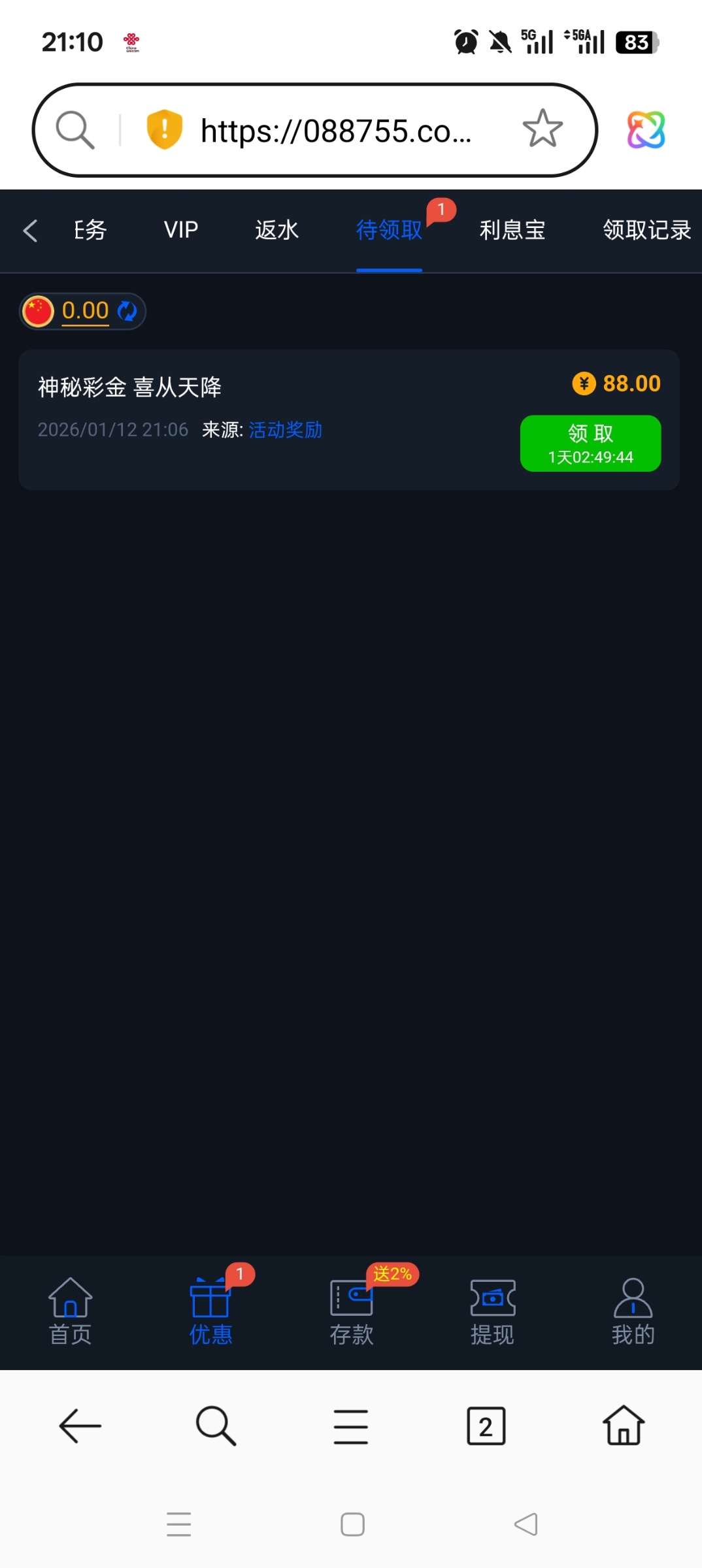Switch to the 利息宝 tab
702x1568 pixels.
tap(512, 230)
